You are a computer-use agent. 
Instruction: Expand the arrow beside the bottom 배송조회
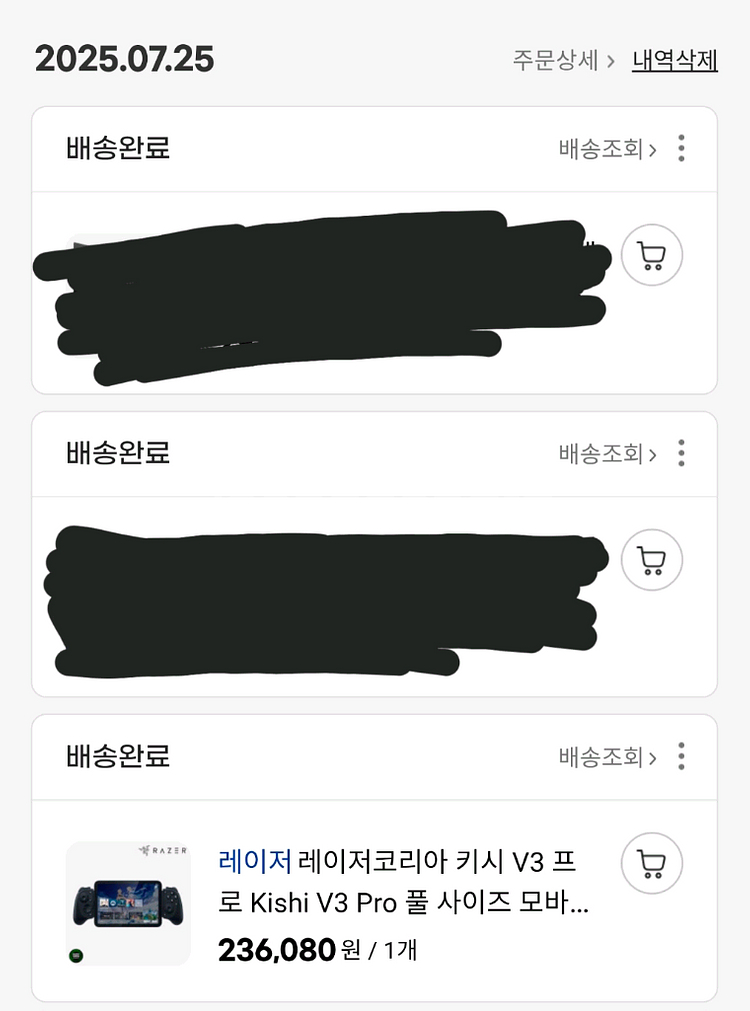(654, 757)
